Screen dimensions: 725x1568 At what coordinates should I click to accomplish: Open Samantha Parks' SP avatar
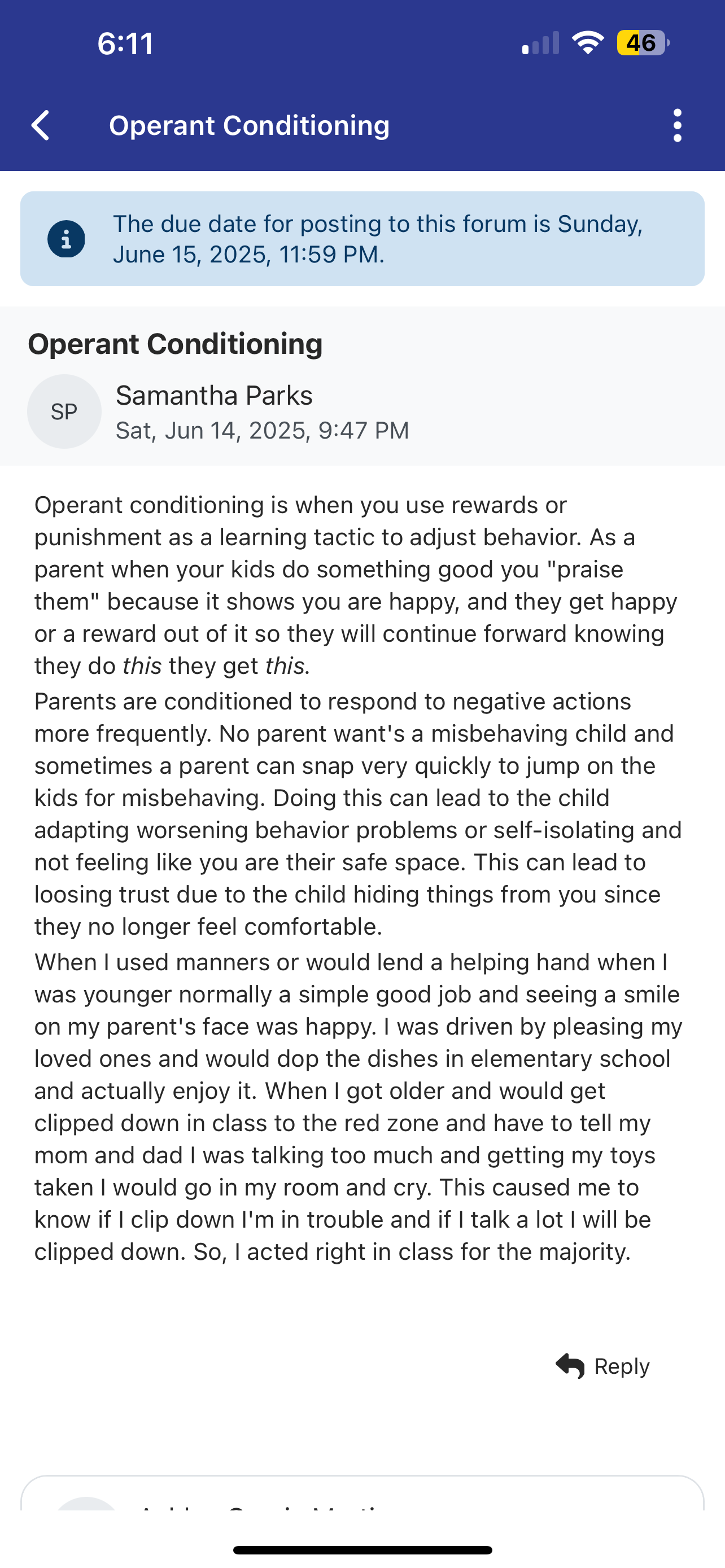[x=64, y=411]
